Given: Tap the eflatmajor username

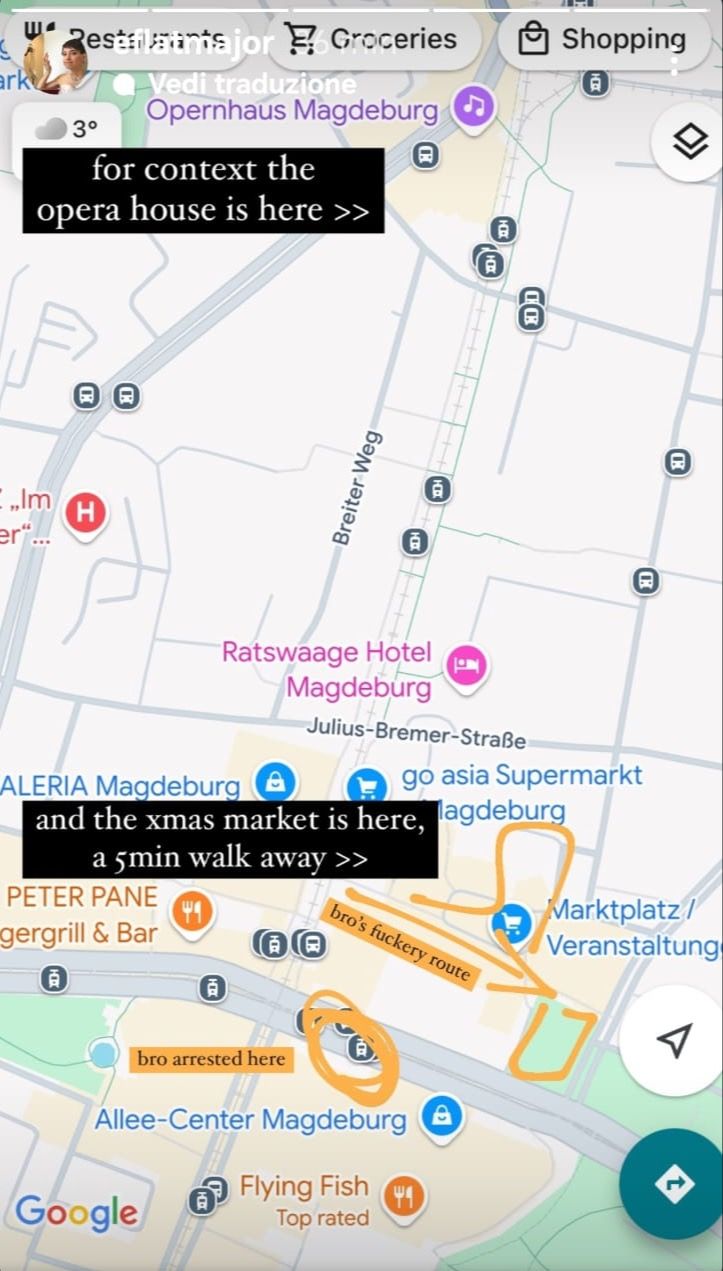Looking at the screenshot, I should (194, 44).
